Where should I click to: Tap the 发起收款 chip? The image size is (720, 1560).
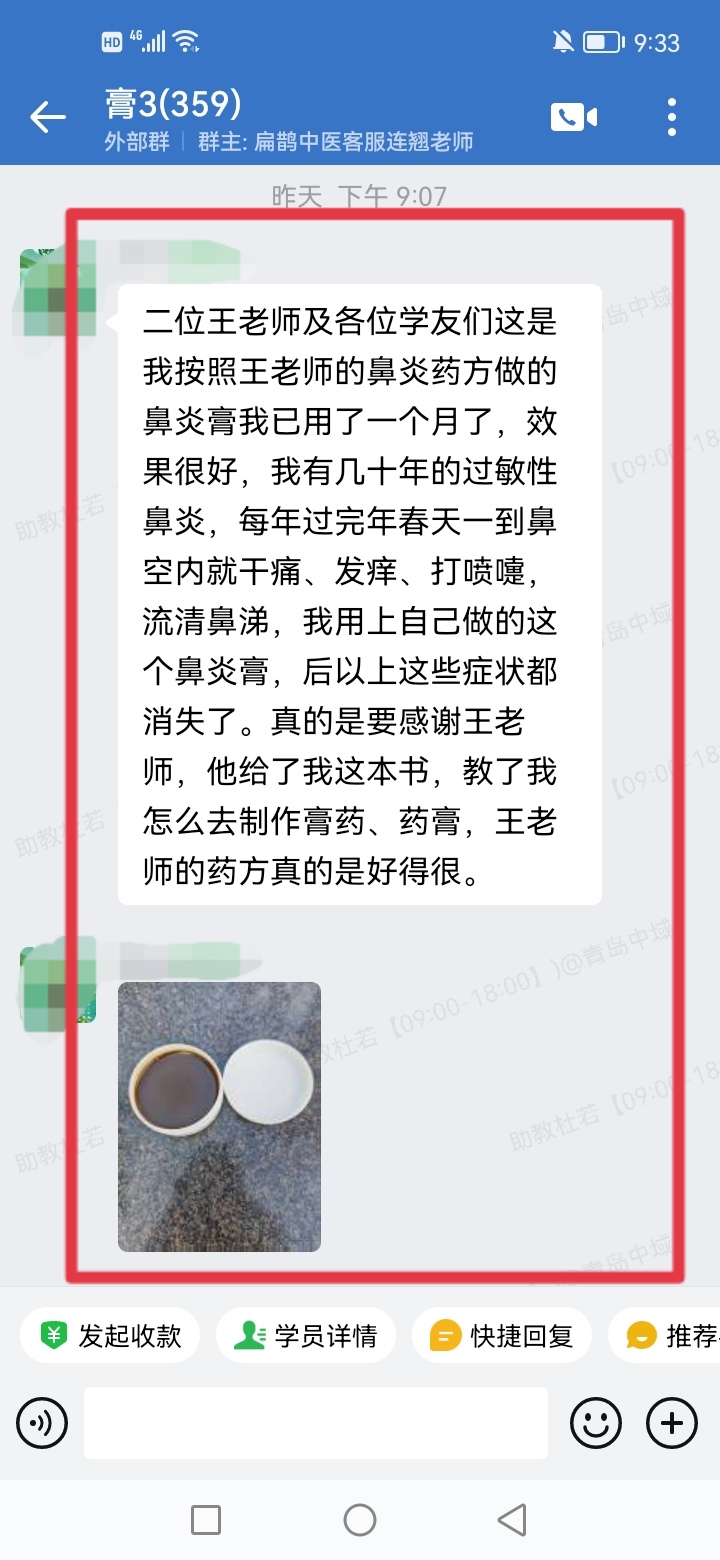[x=110, y=1335]
